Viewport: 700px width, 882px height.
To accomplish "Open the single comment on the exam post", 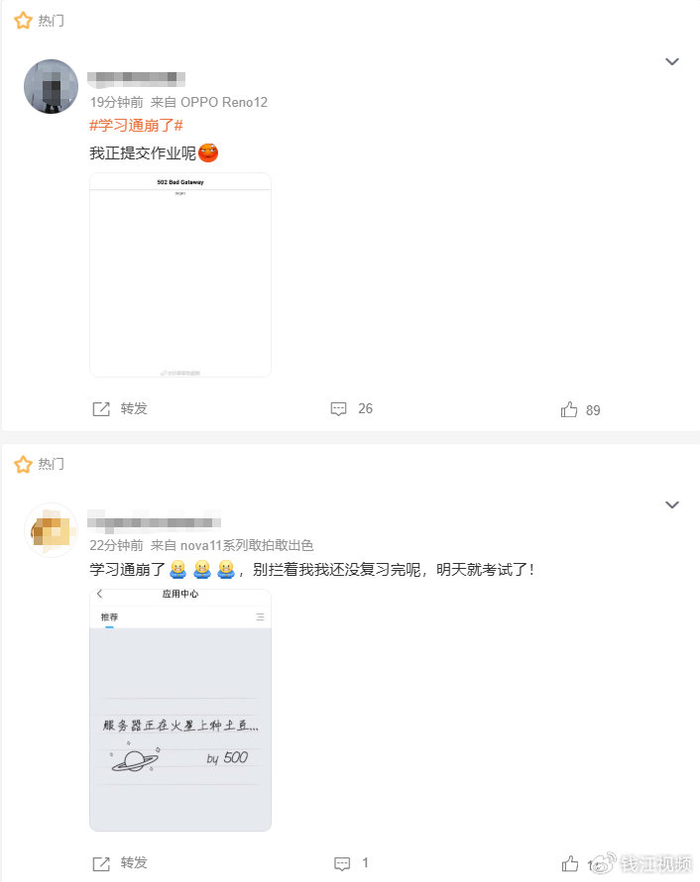I will (351, 862).
